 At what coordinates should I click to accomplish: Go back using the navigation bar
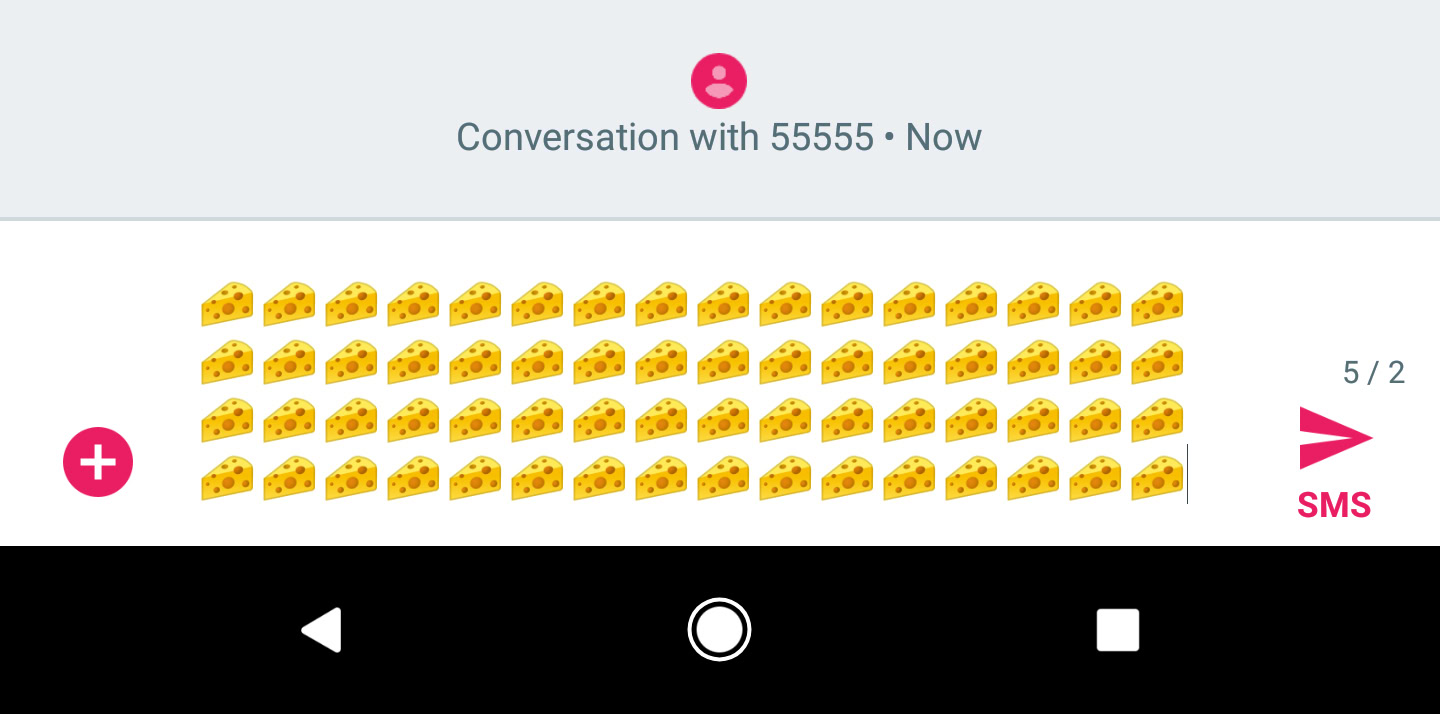[x=322, y=630]
